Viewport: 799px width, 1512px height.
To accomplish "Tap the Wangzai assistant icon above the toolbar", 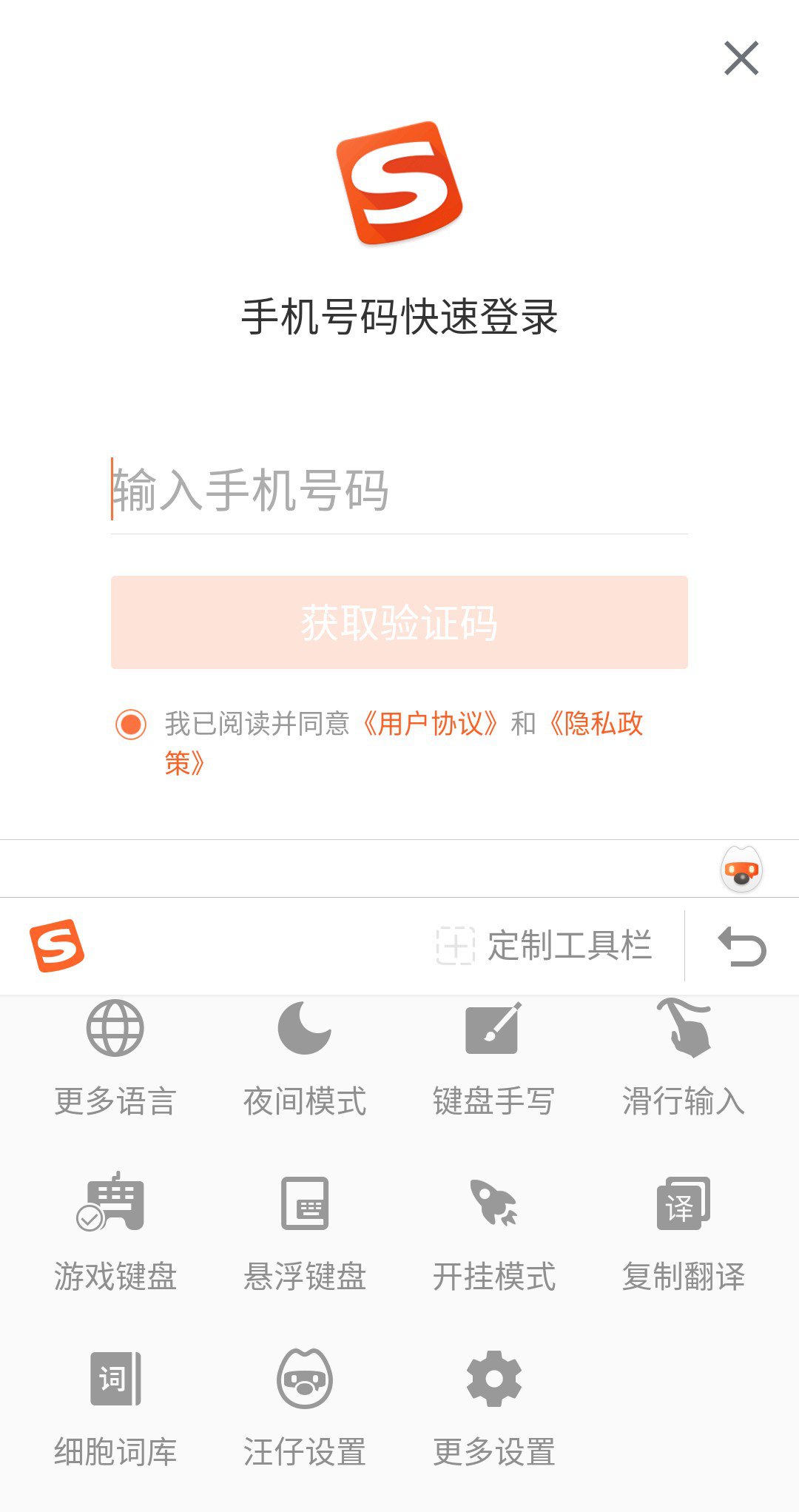I will tap(741, 870).
